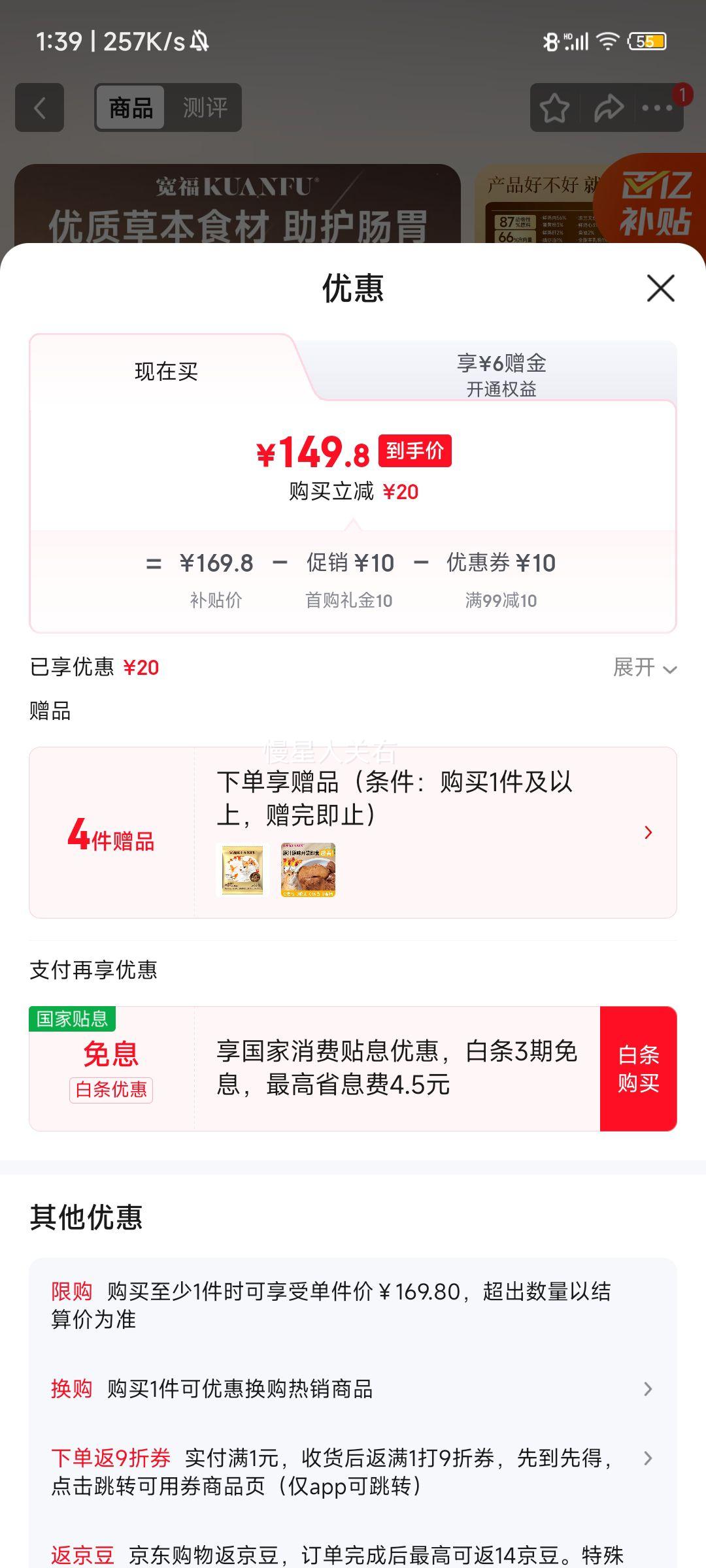Screen dimensions: 706x1568
Task: Tap the more options icon with badge
Action: coord(657,108)
